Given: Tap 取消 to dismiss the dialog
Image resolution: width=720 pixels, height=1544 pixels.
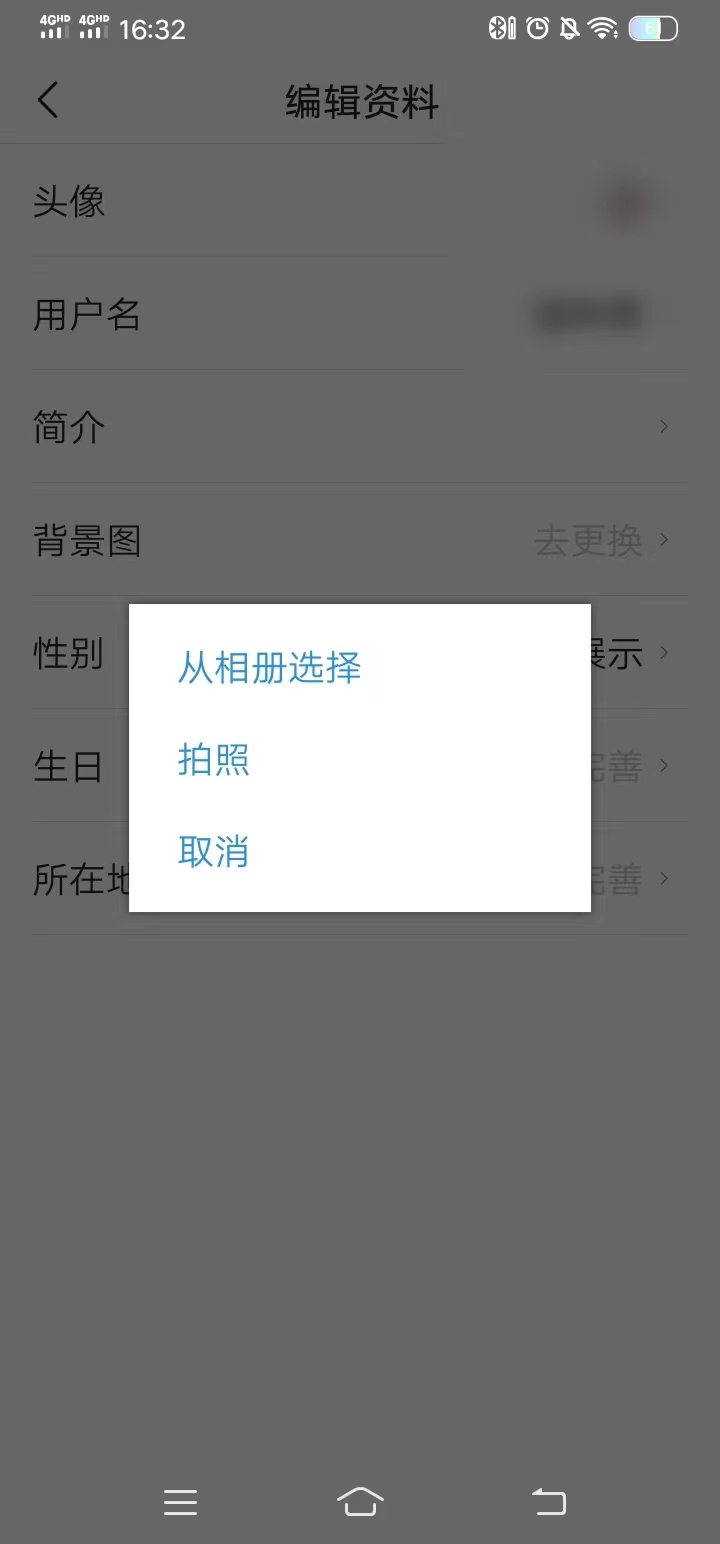Looking at the screenshot, I should click(213, 851).
